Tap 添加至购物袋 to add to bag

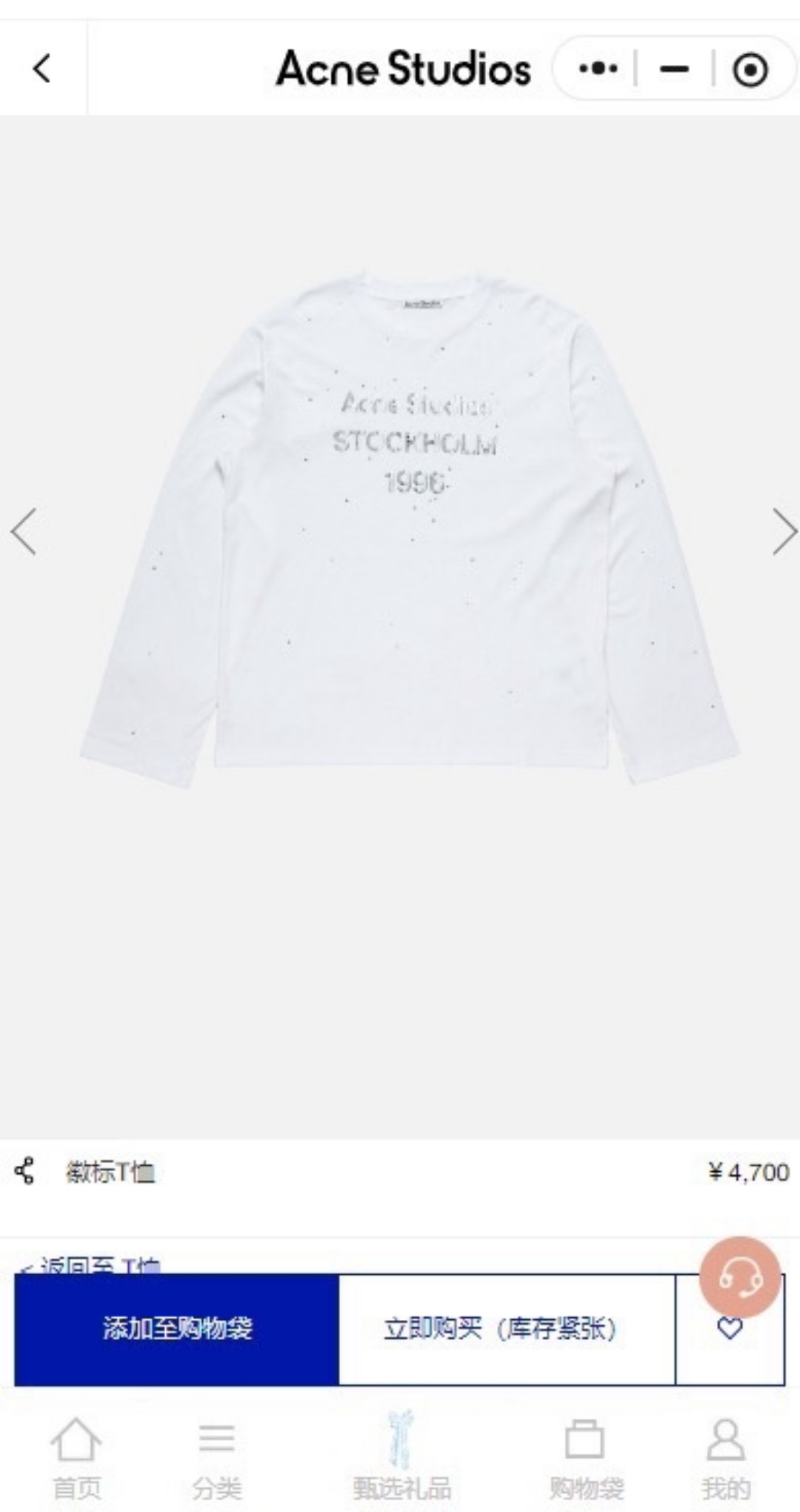pos(176,1329)
